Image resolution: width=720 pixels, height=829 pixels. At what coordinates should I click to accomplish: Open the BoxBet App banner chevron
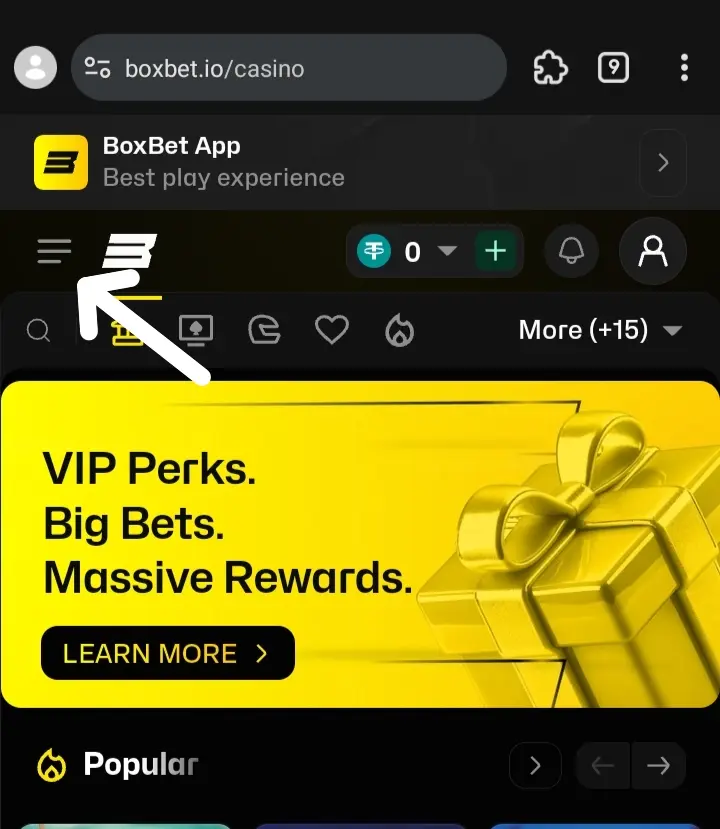coord(663,162)
